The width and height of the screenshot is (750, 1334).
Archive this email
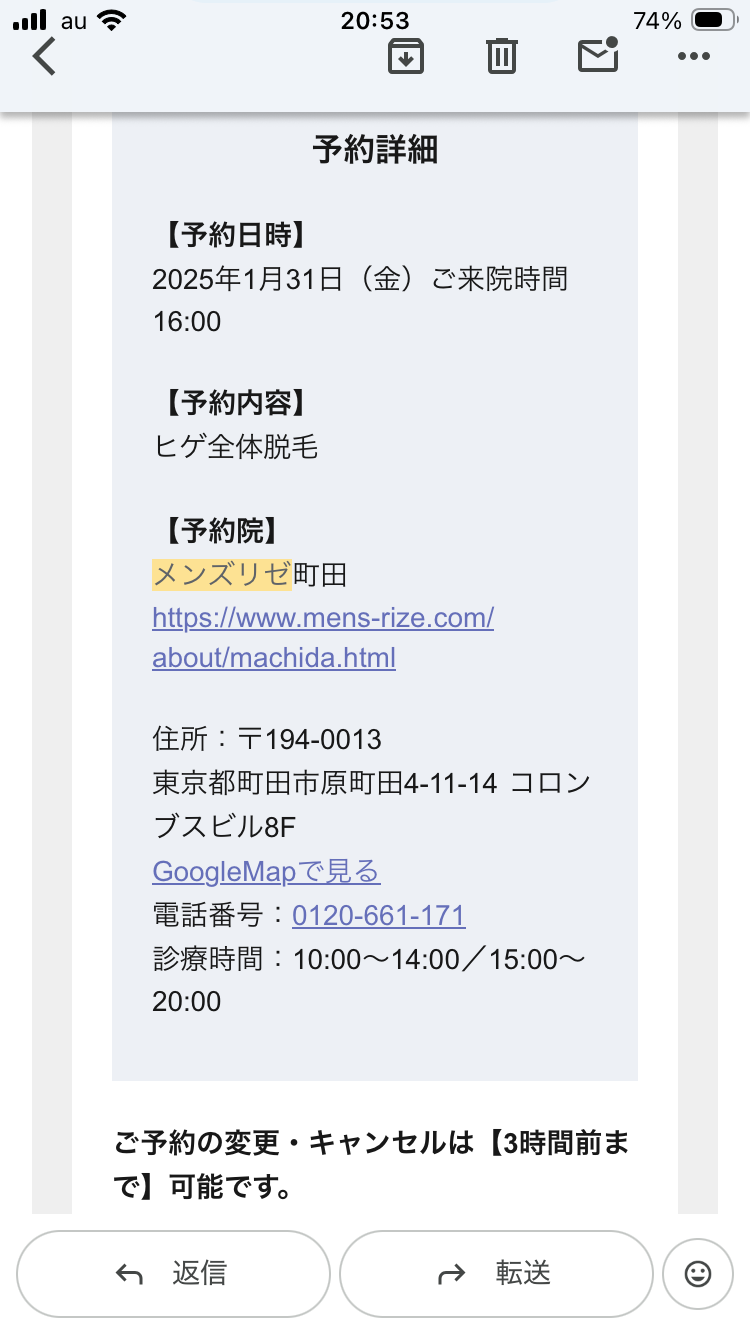[x=404, y=57]
